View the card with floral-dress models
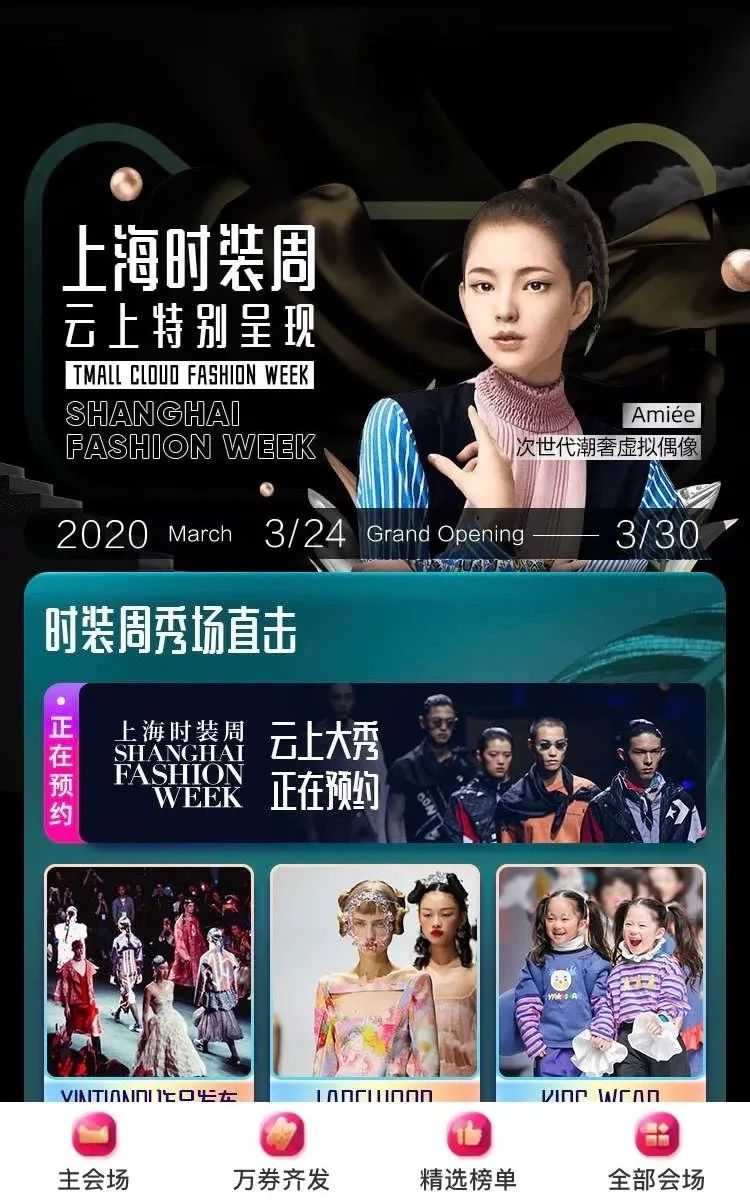 pos(375,975)
